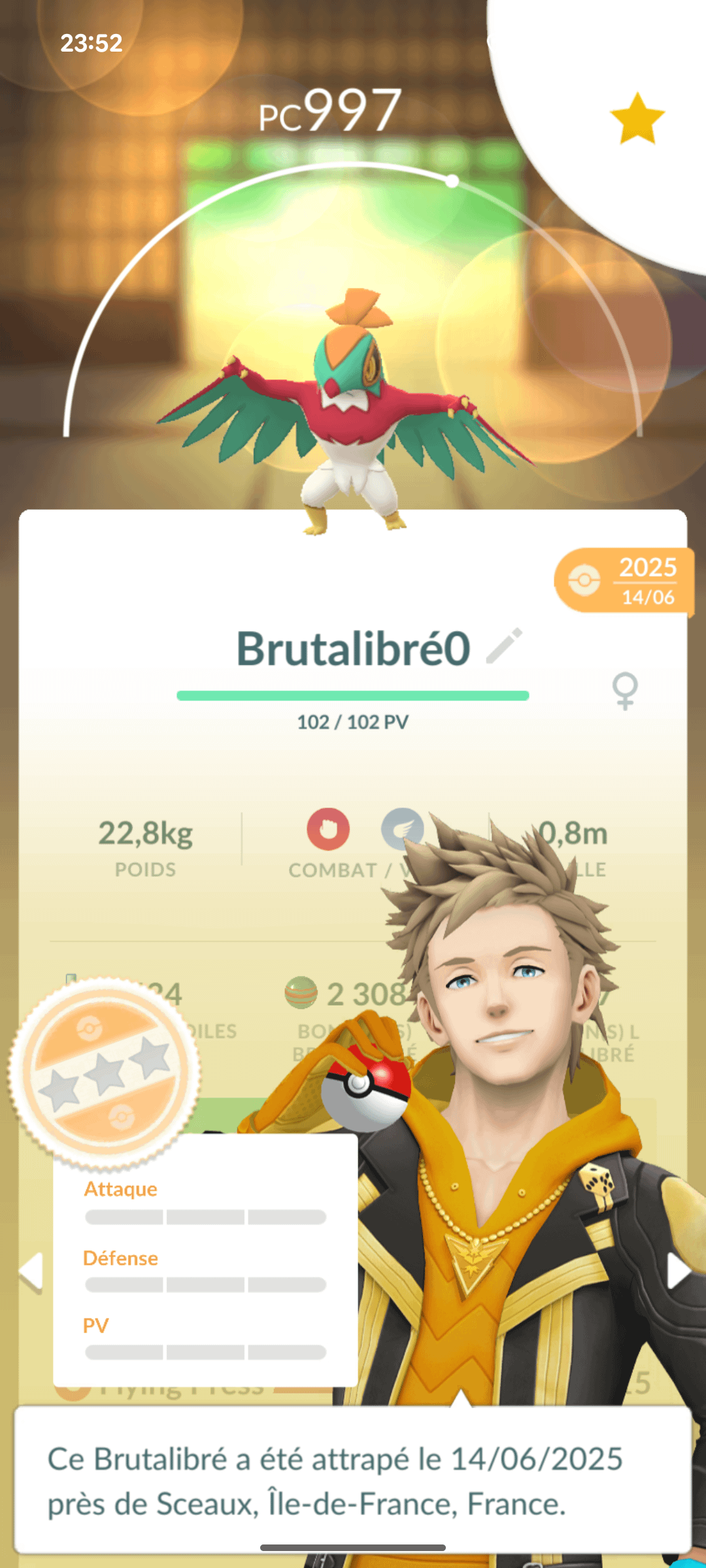Go to the previous Pokémon with the left arrow
The image size is (706, 1568).
pyautogui.click(x=31, y=1271)
